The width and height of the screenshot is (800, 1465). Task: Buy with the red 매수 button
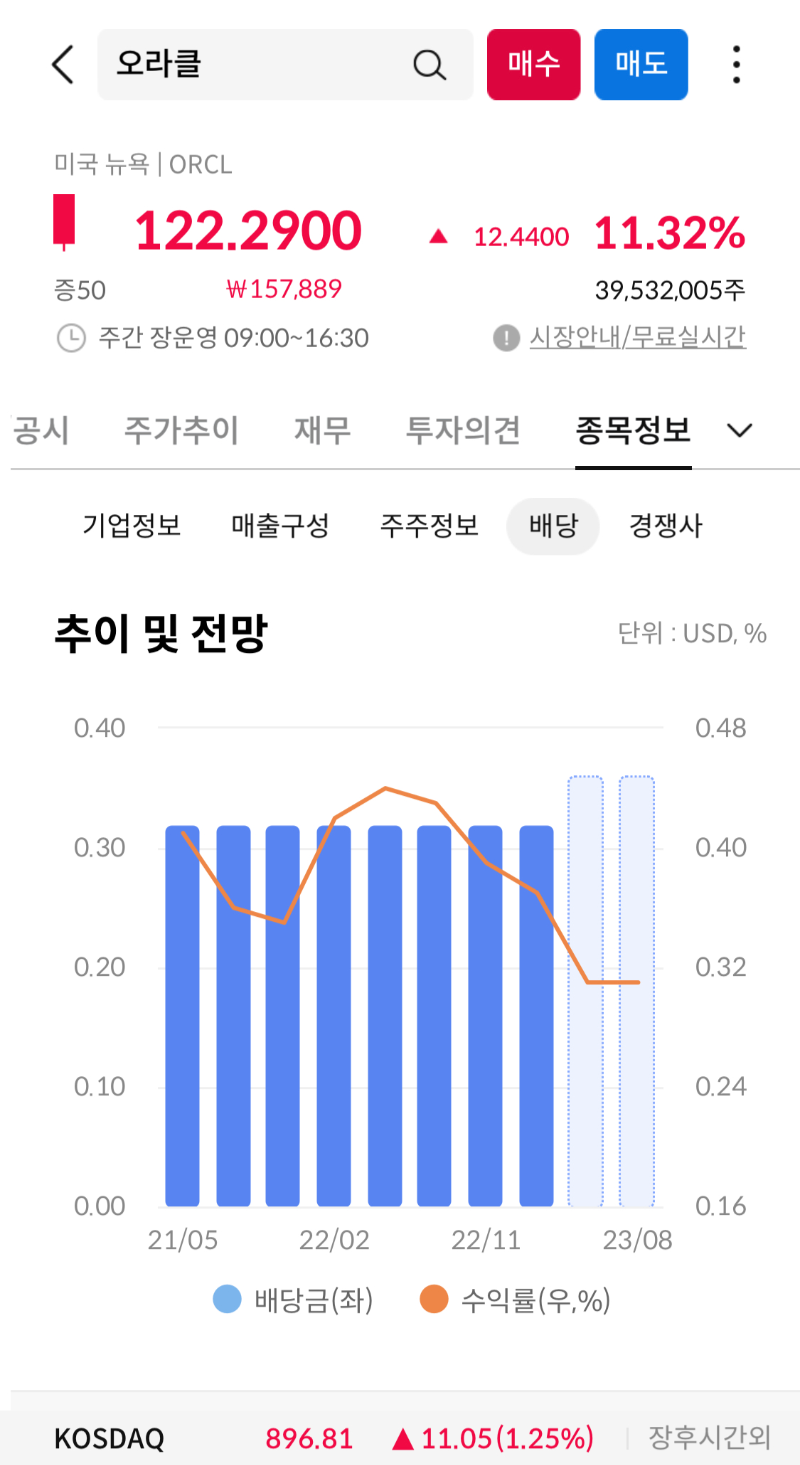click(533, 65)
